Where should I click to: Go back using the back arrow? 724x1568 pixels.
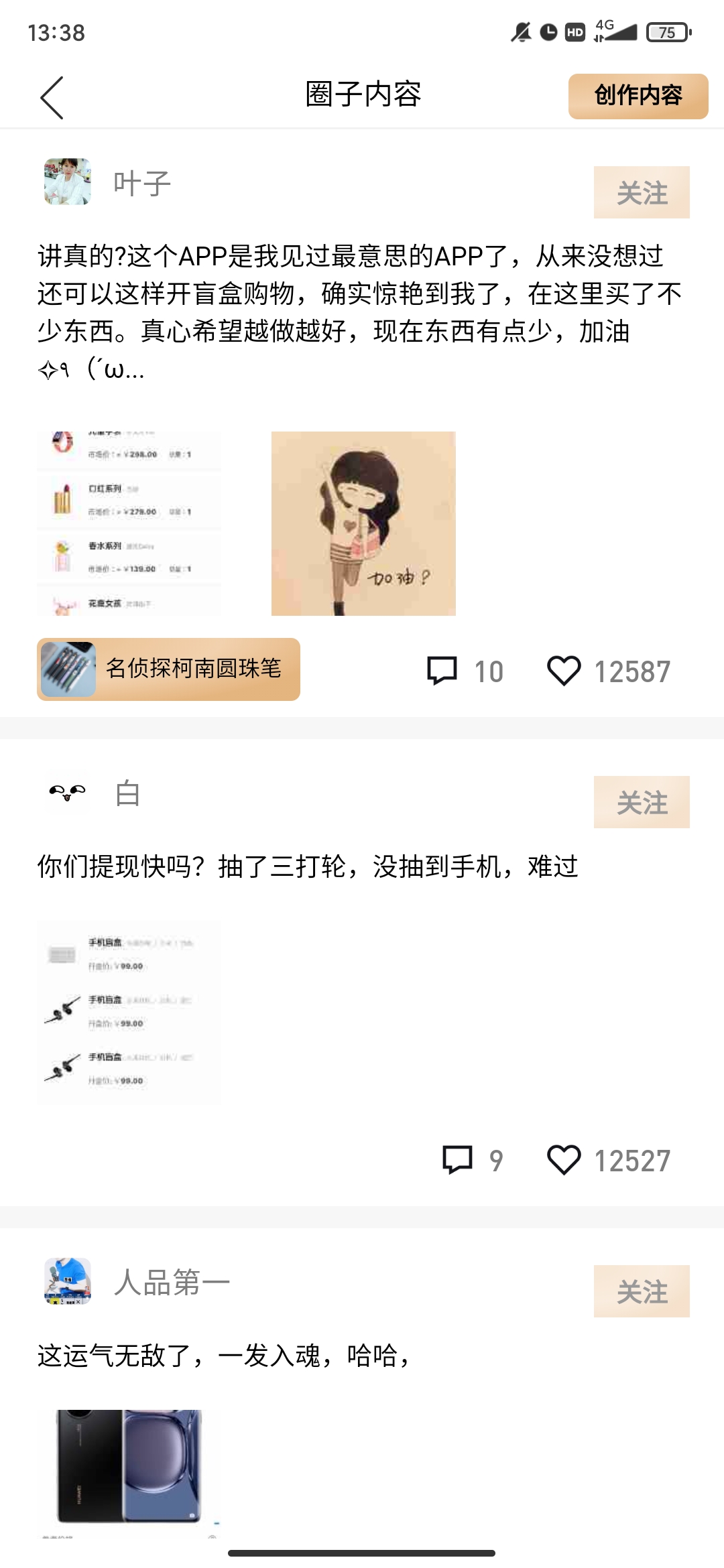[x=52, y=98]
